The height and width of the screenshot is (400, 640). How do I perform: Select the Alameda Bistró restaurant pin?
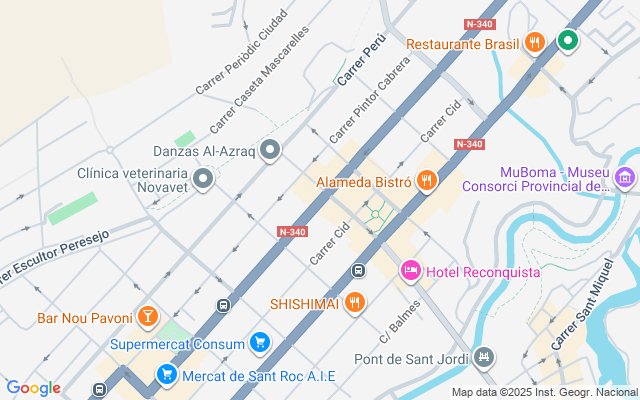click(x=427, y=181)
